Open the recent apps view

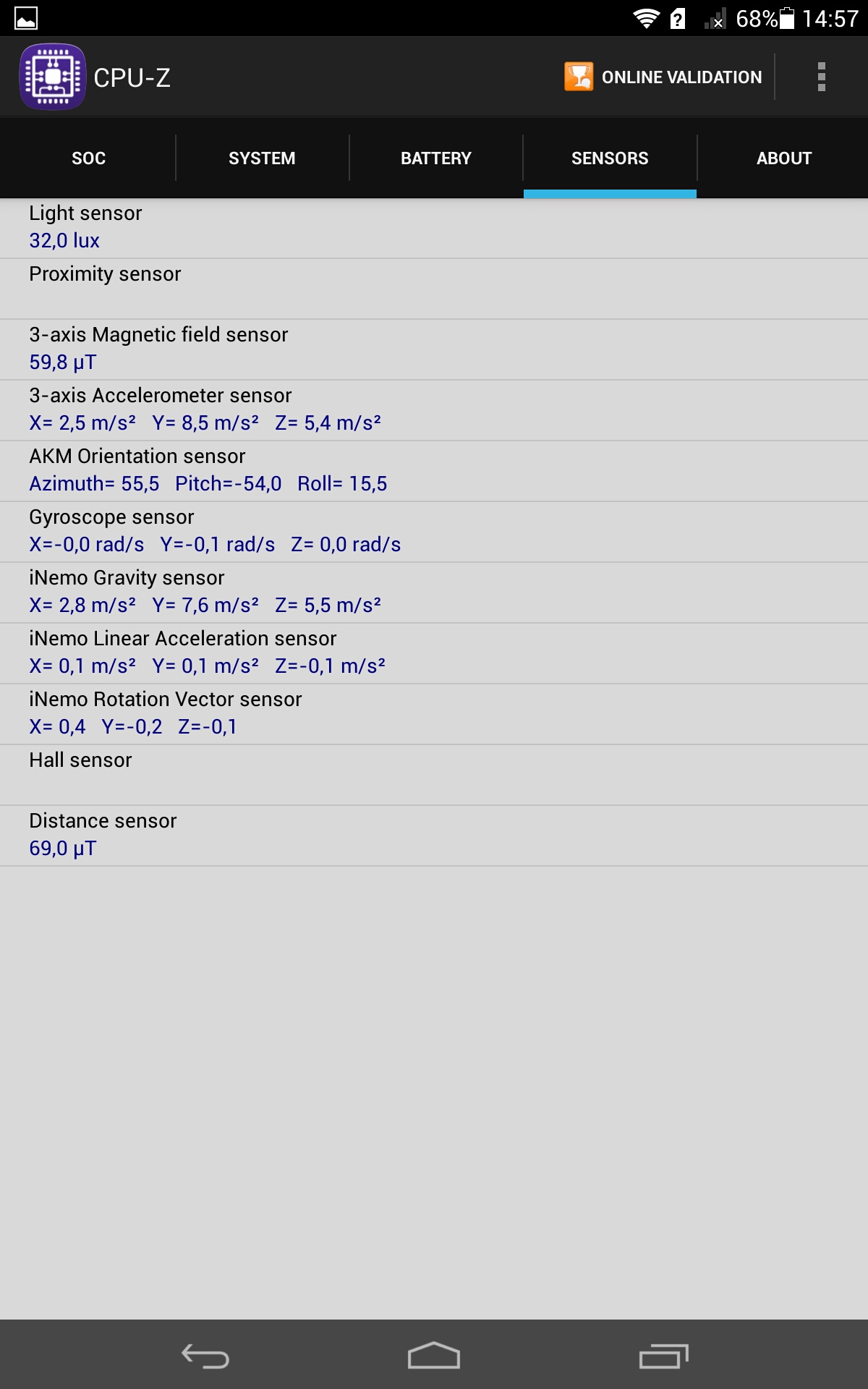663,1356
